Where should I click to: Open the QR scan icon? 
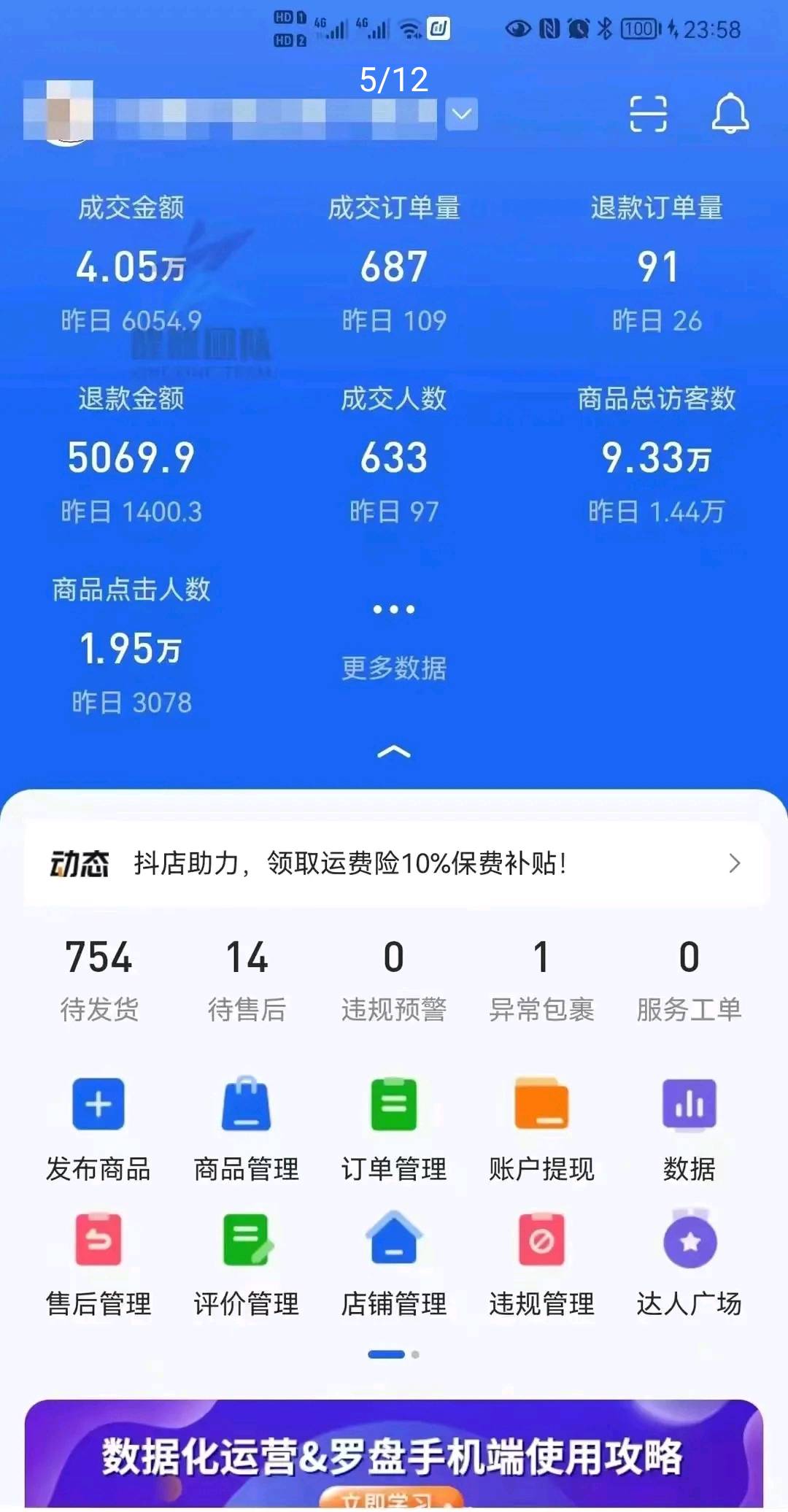[648, 114]
